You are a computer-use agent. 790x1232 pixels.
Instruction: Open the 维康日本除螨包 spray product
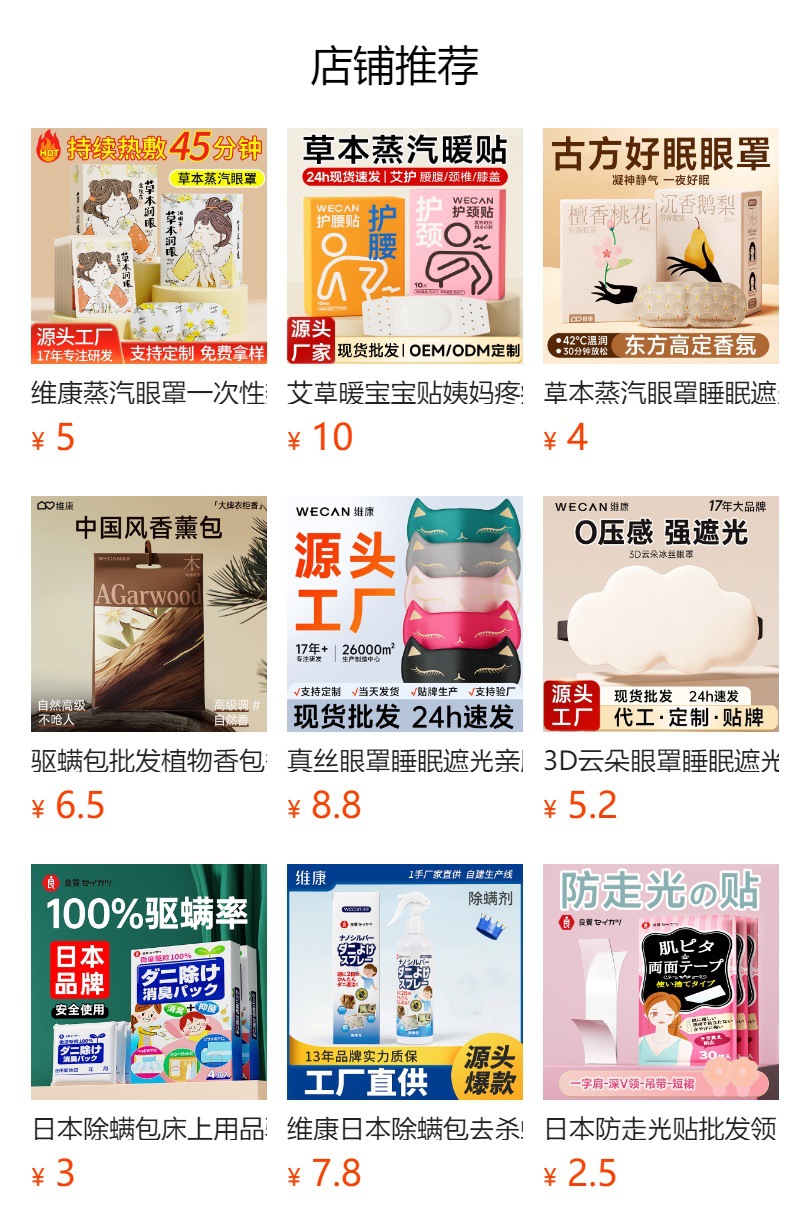tap(405, 981)
